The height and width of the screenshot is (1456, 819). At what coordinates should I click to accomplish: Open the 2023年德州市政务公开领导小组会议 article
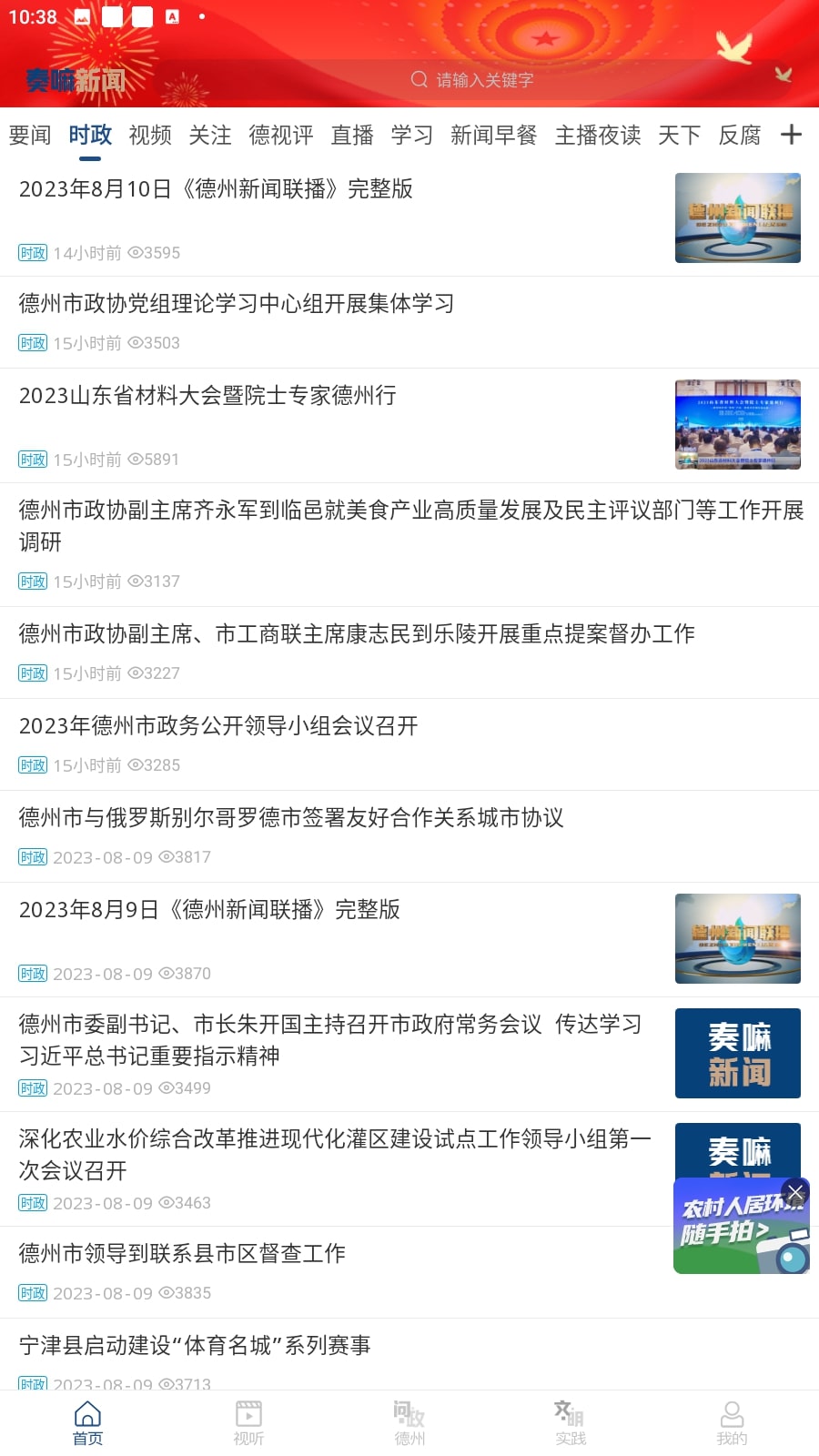tap(218, 726)
